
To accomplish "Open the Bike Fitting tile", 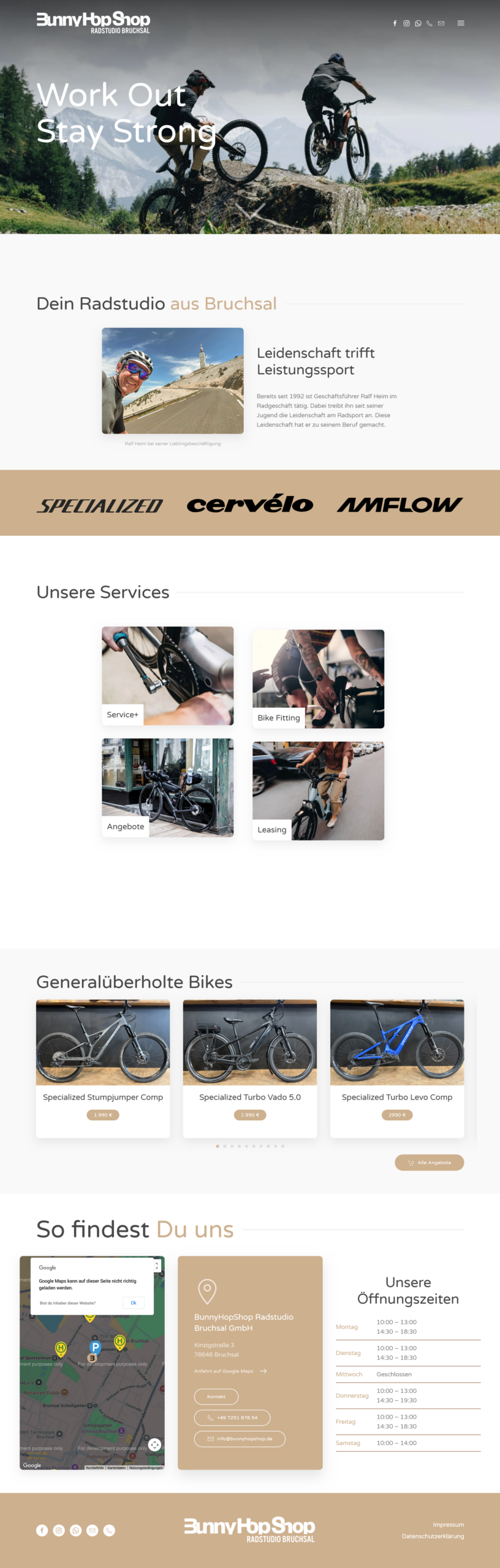I will pos(318,679).
